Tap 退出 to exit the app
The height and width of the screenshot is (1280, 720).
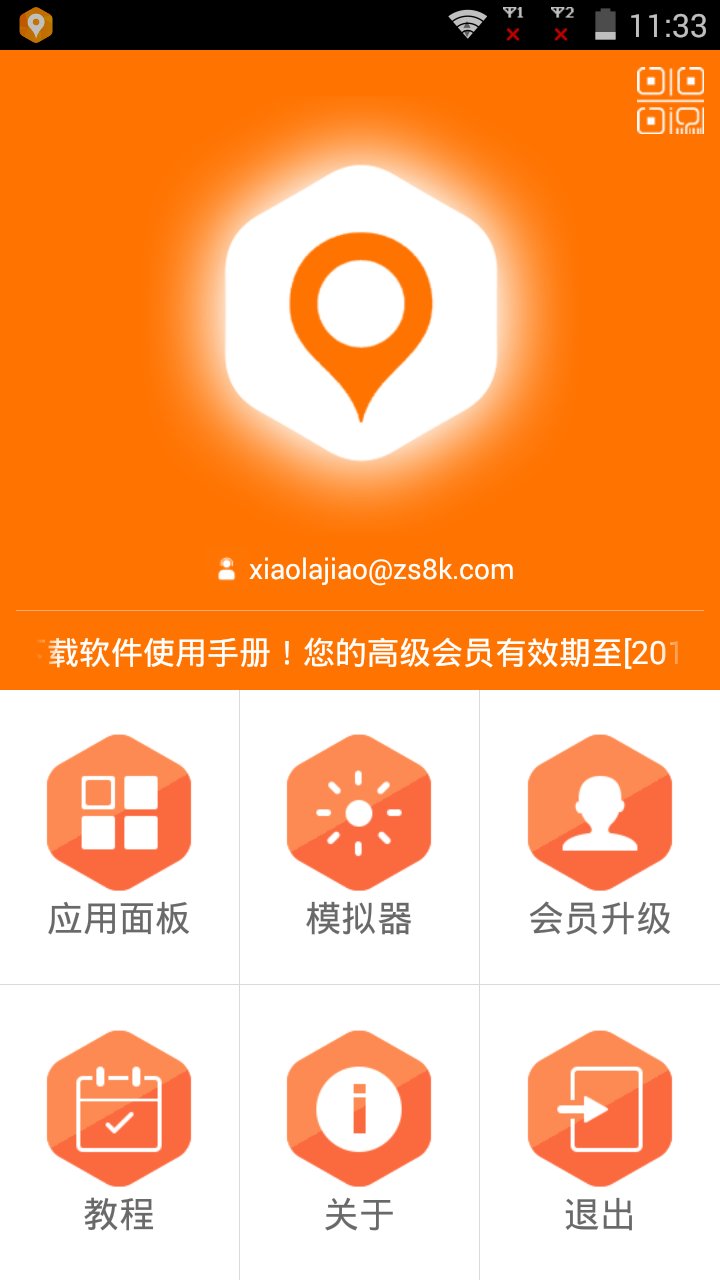click(x=599, y=1132)
